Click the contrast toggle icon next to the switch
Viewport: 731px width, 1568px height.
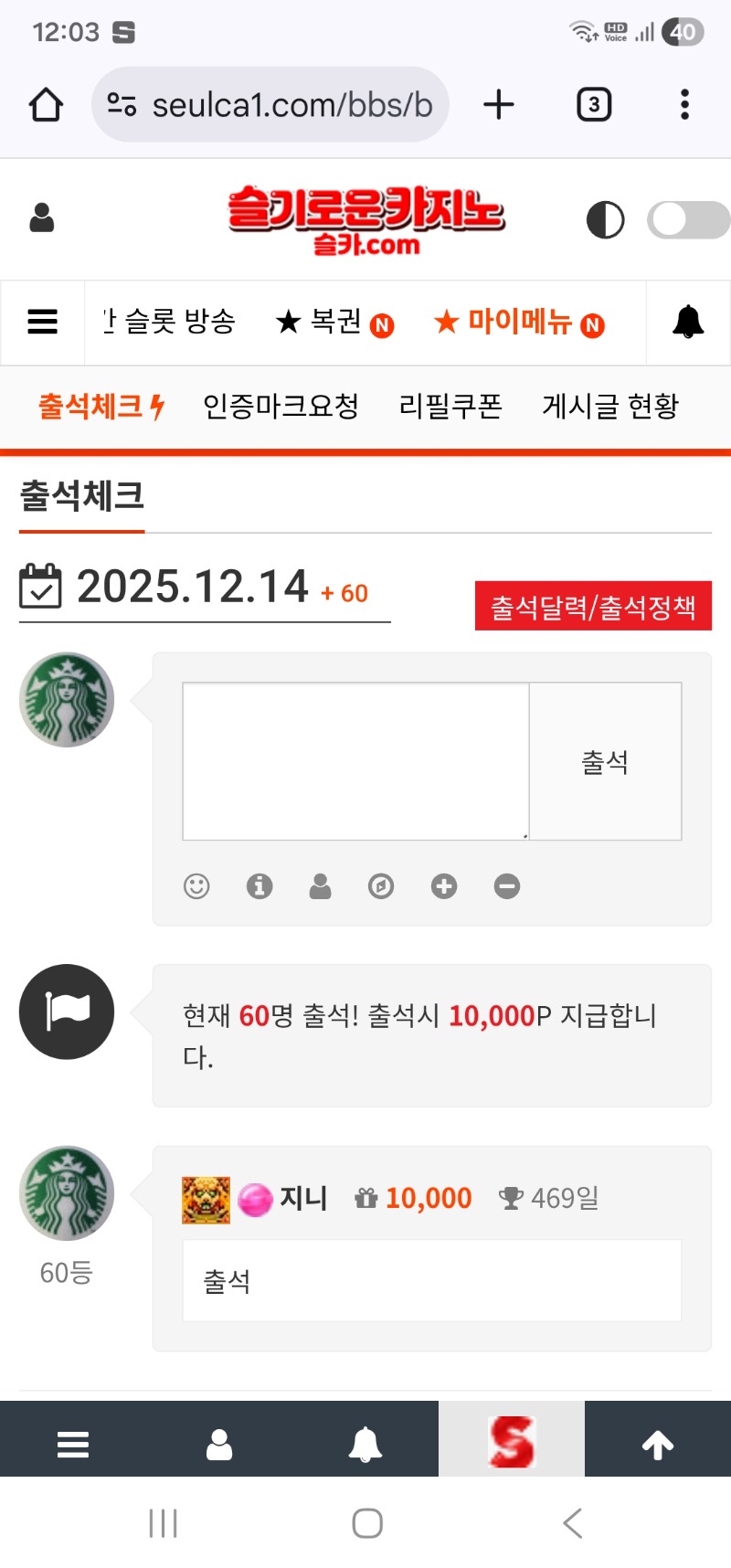(x=605, y=219)
